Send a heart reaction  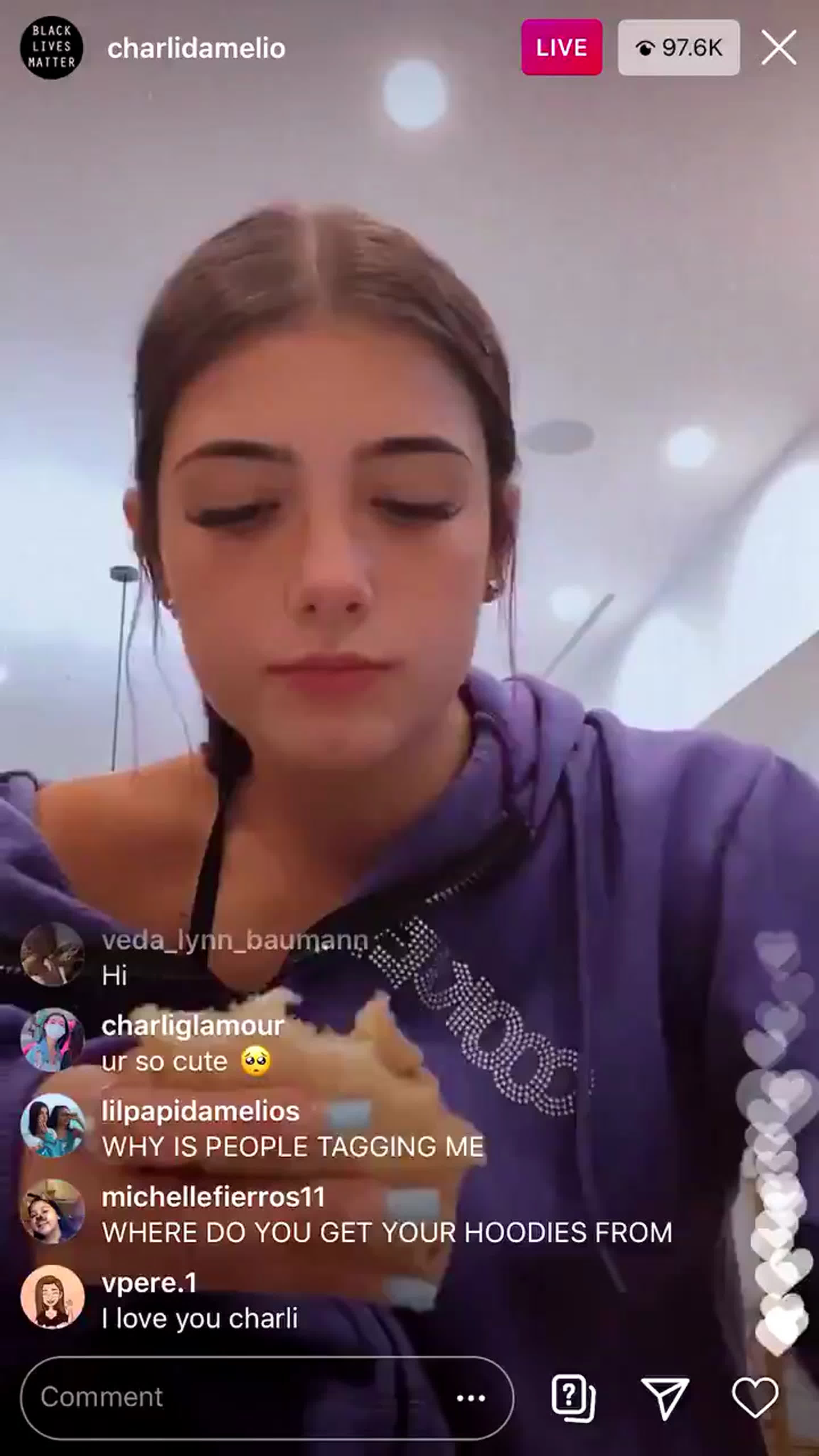click(x=755, y=1397)
